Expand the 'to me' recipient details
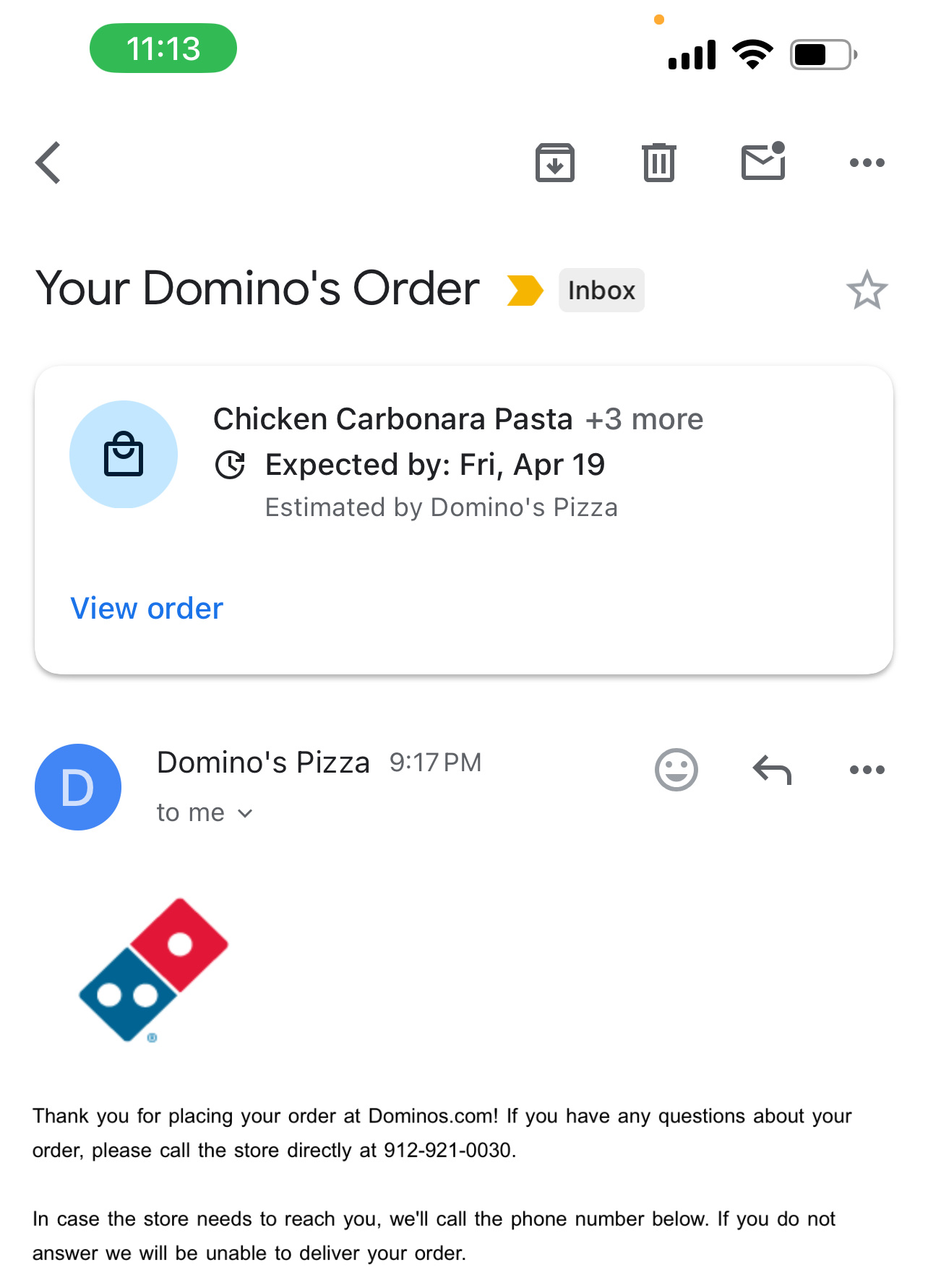The width and height of the screenshot is (928, 1288). tap(205, 813)
